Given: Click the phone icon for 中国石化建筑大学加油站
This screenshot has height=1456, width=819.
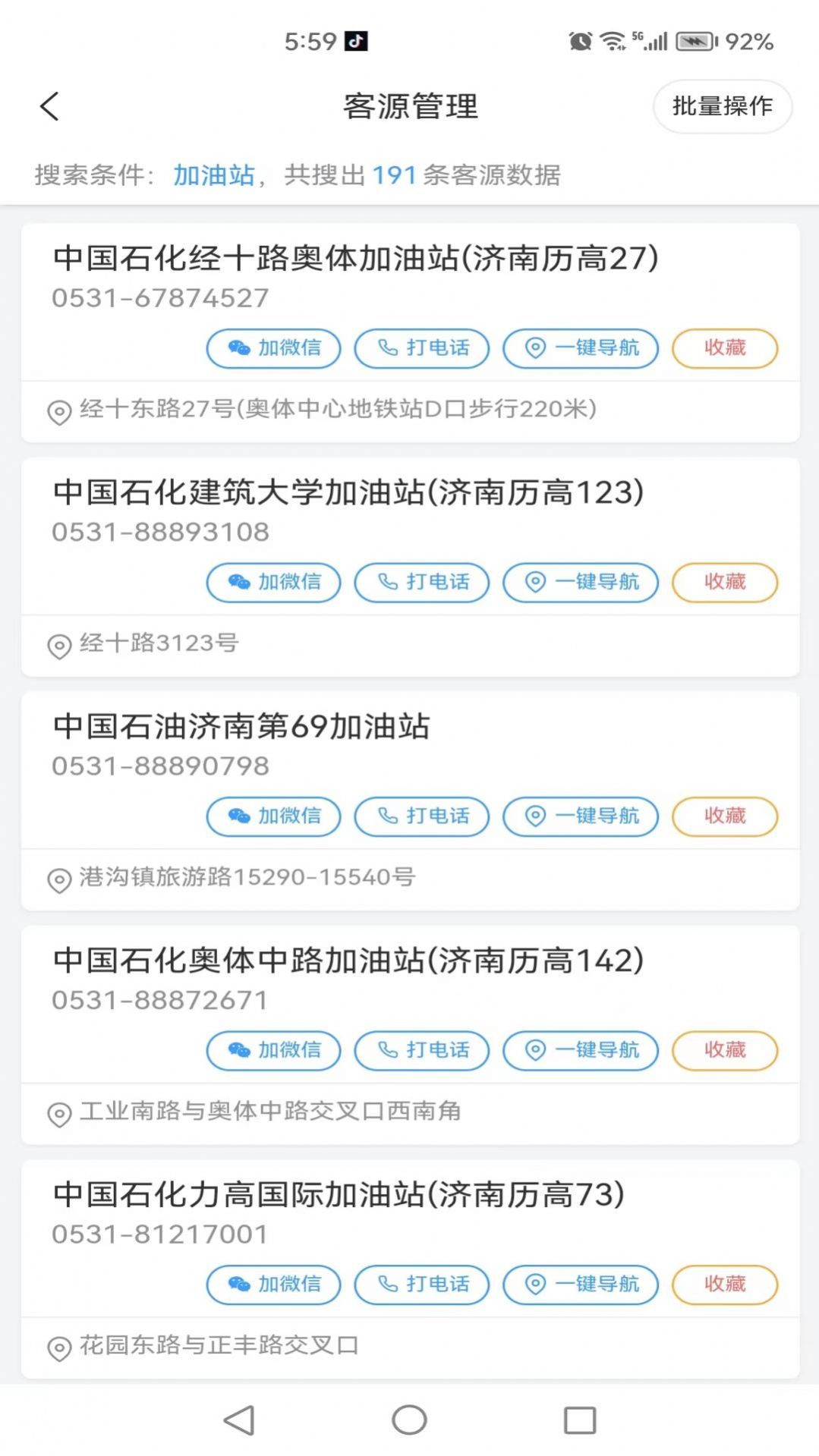Looking at the screenshot, I should [x=388, y=583].
